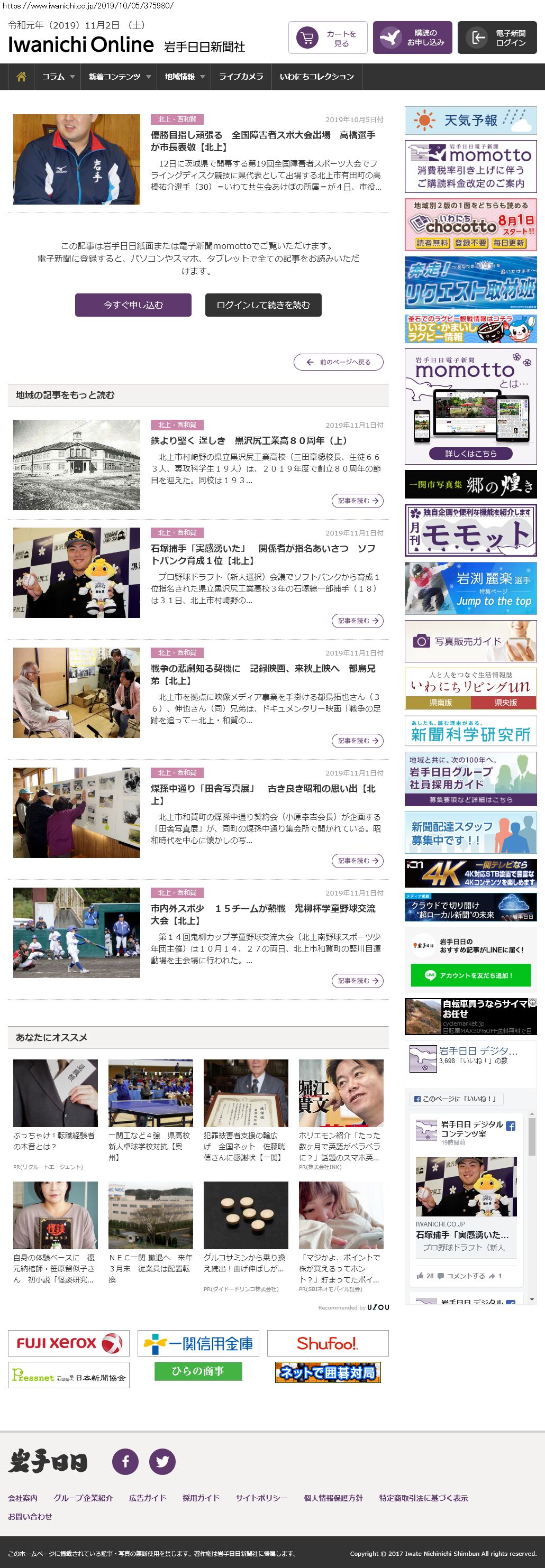Open the home icon in navigation bar
Screen dimensions: 545x1568
click(21, 77)
